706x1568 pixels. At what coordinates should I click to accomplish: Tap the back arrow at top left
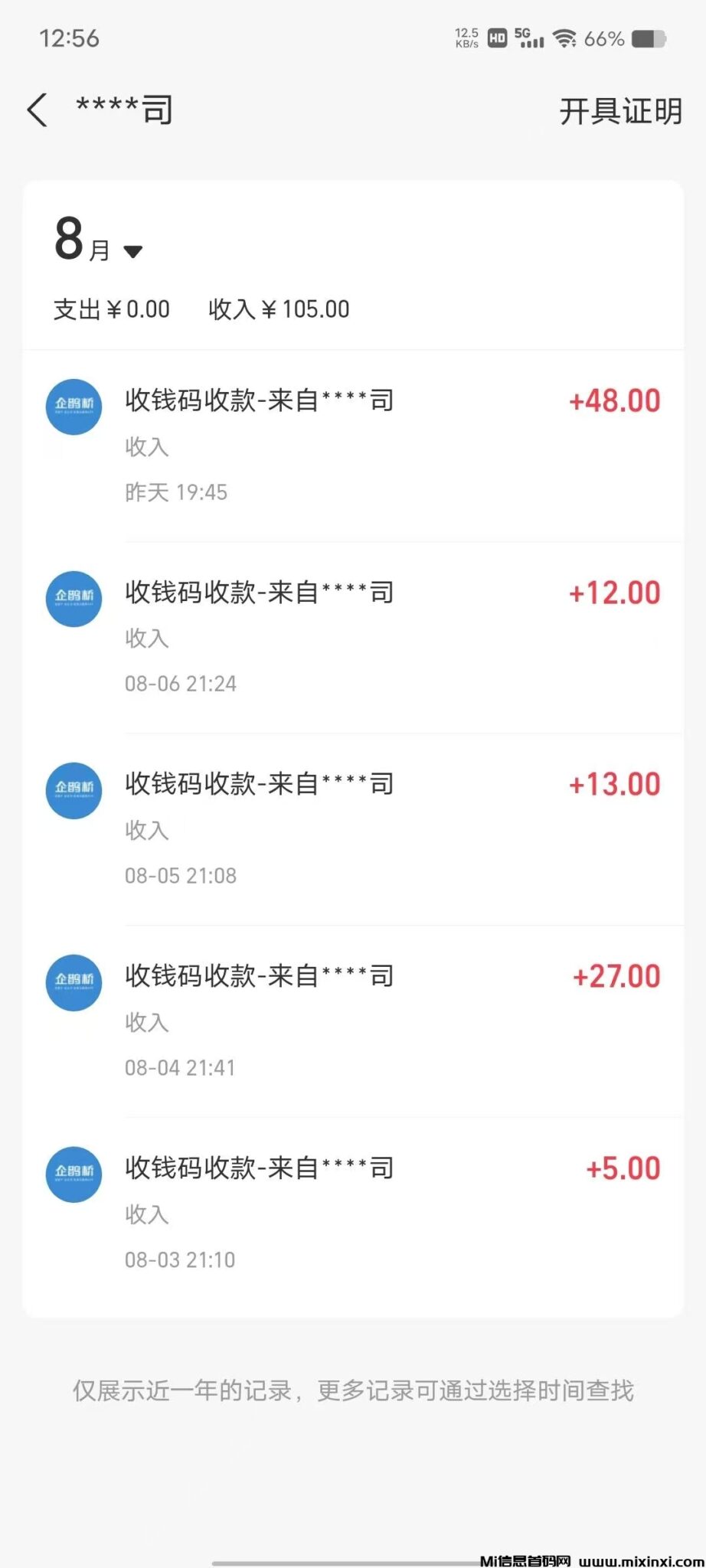pos(38,109)
